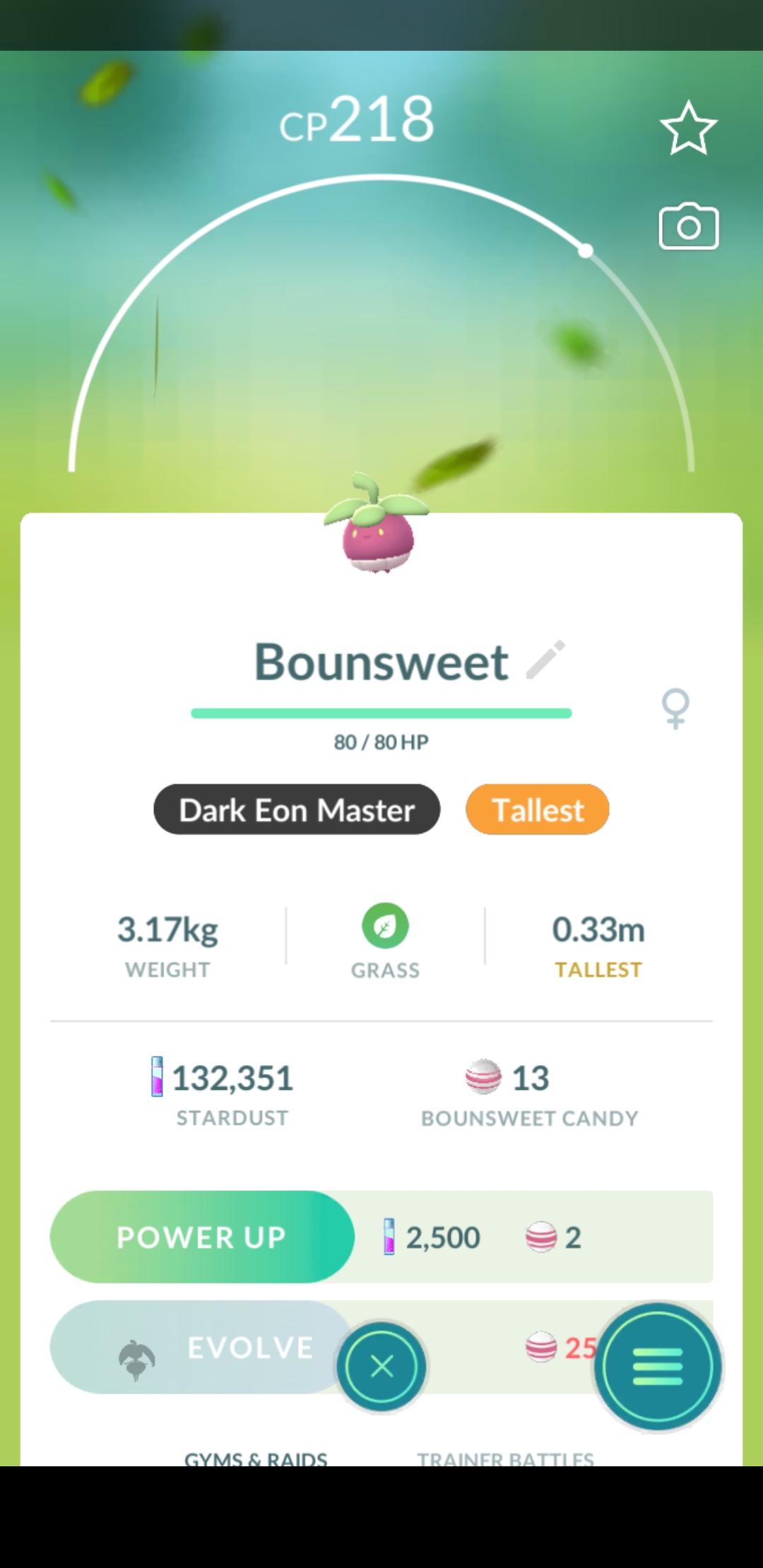Screen dimensions: 763x1568
Task: Tap the Dark Eon Master tag
Action: pos(297,809)
